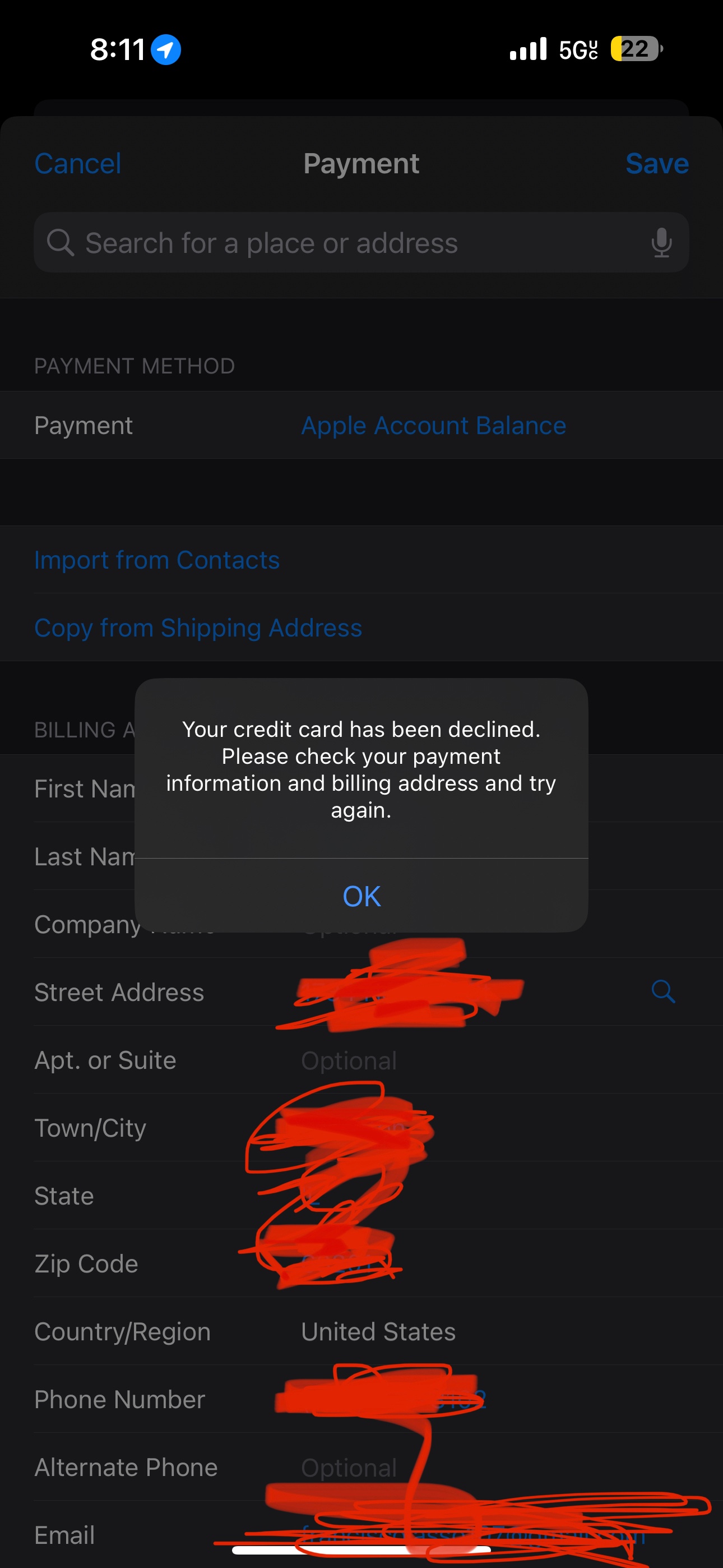
Task: Change the Apple Account Balance payment method
Action: tap(433, 426)
